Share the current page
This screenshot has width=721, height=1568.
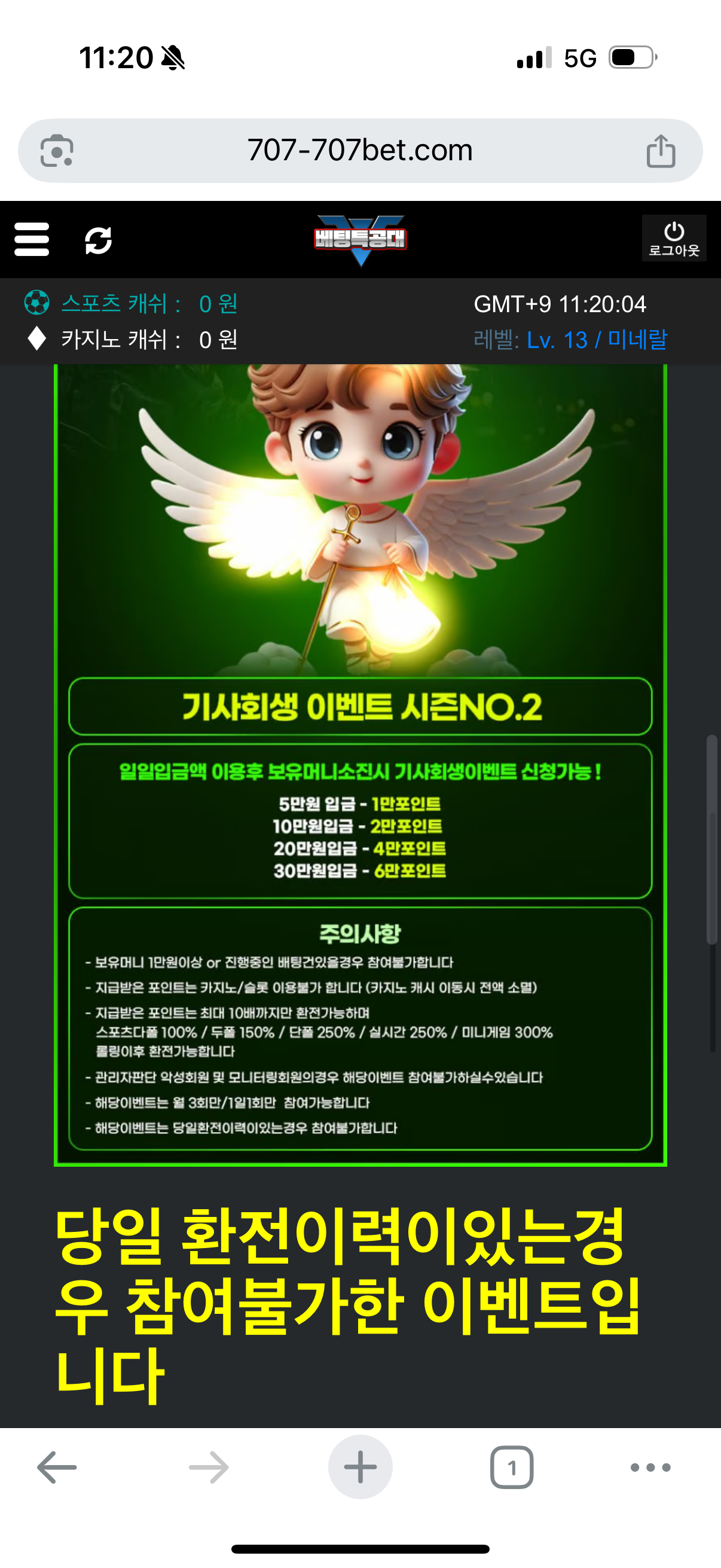(661, 150)
